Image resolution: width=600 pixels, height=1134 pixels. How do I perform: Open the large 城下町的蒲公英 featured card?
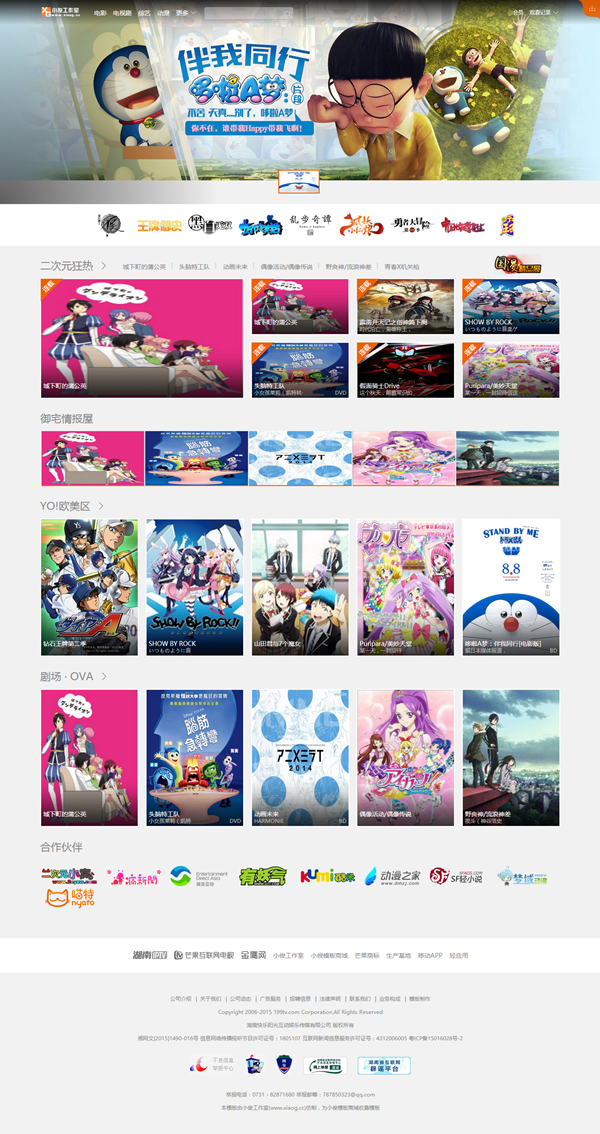(141, 338)
